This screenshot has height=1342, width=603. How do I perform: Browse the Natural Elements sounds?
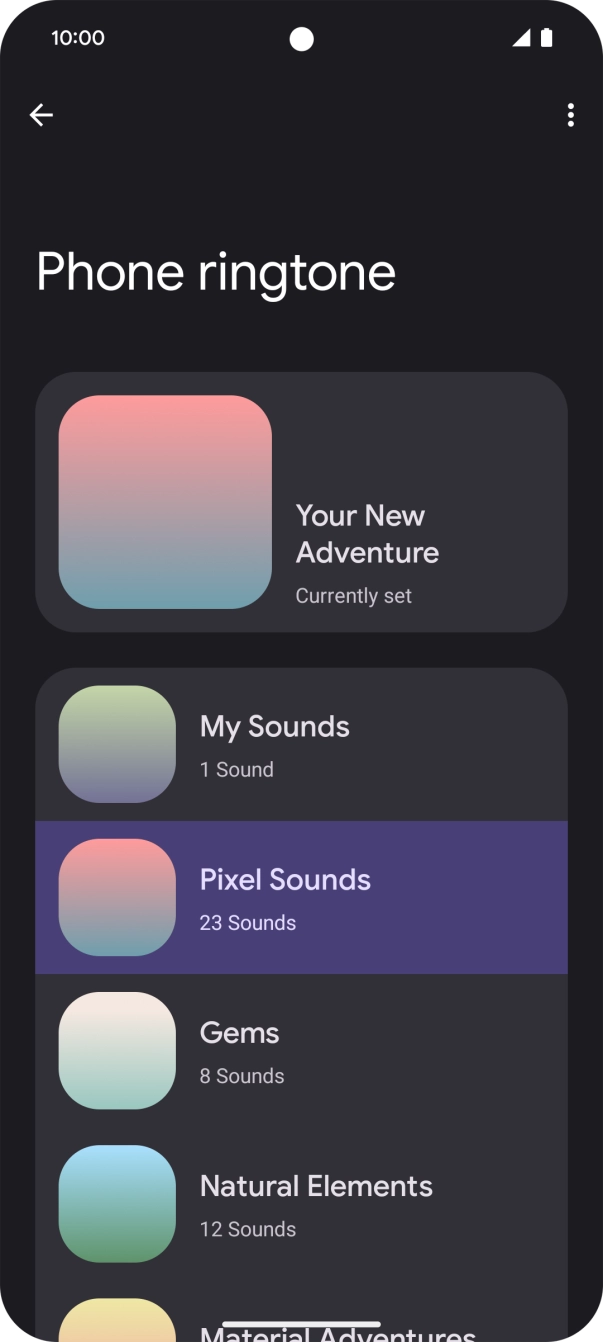click(301, 1204)
